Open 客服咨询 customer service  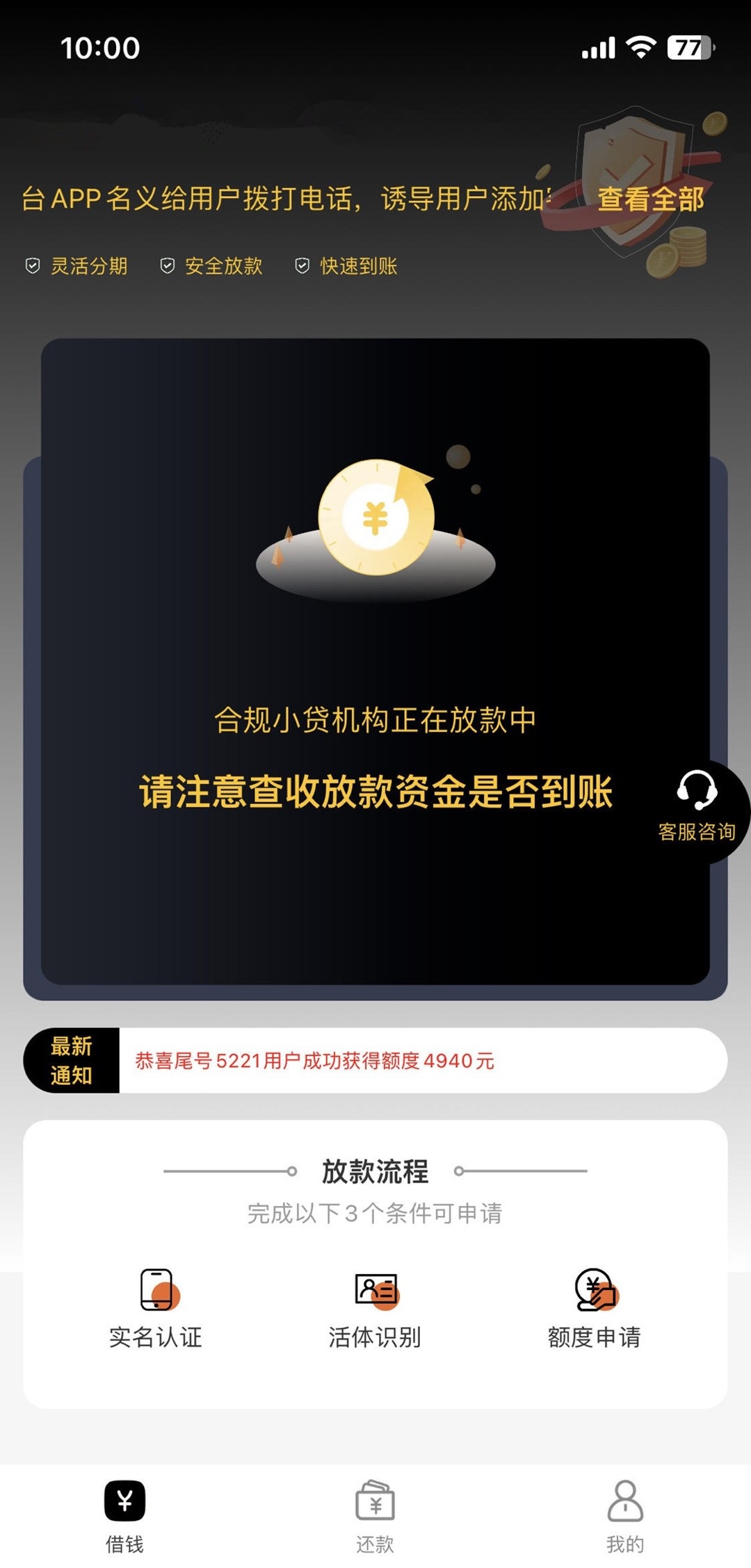coord(697,809)
